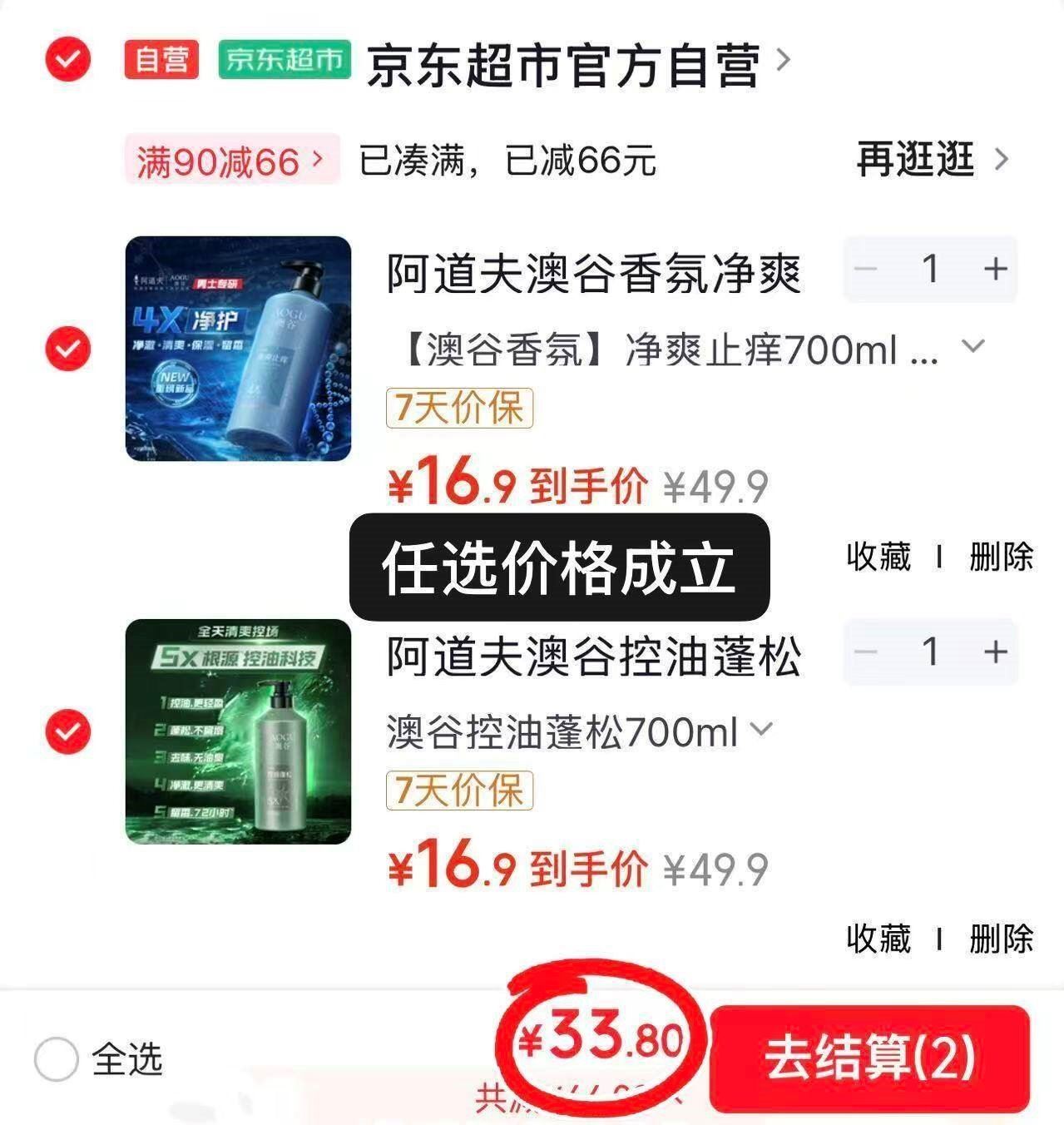Tap 再逛逛 to browse more items
The image size is (1064, 1125).
tap(931, 159)
